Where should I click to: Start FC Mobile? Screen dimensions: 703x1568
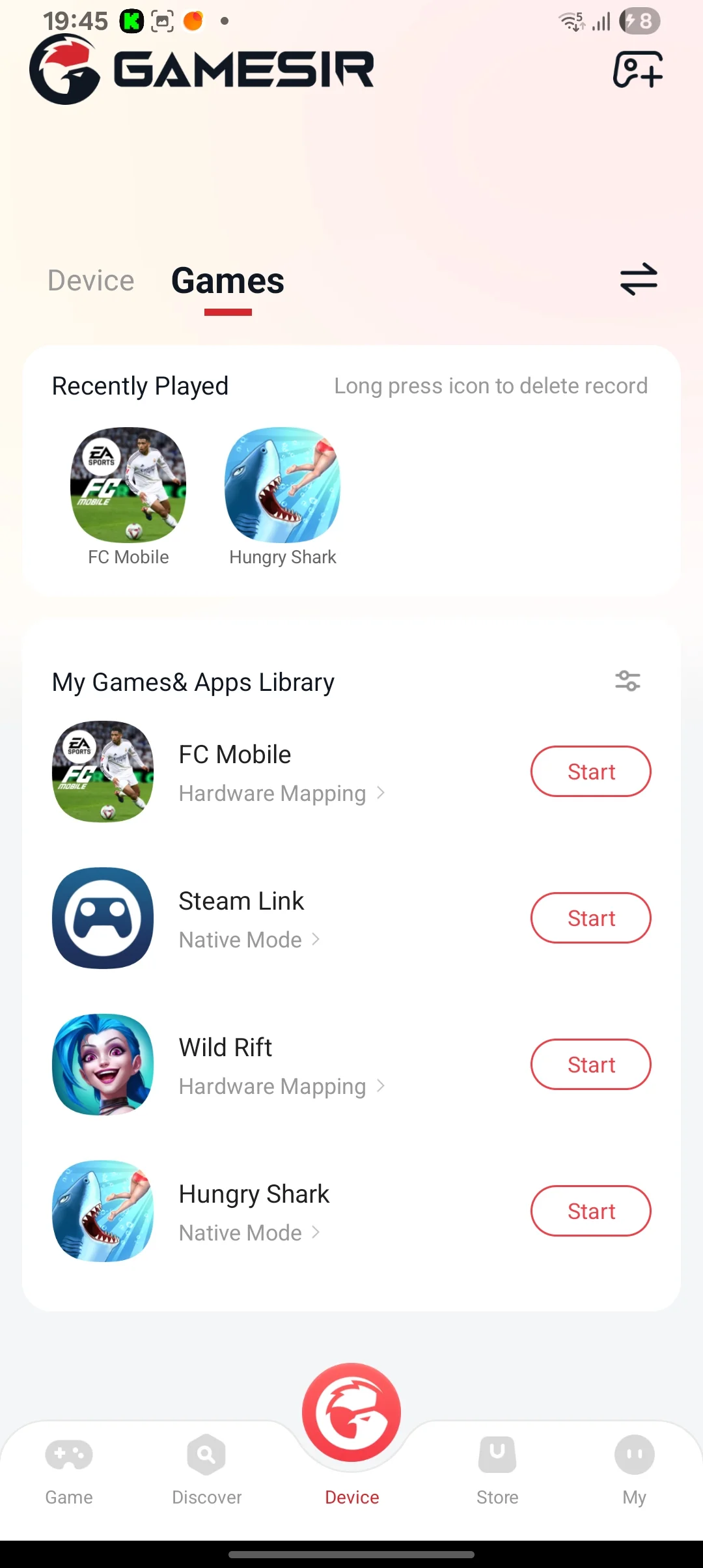pos(590,772)
